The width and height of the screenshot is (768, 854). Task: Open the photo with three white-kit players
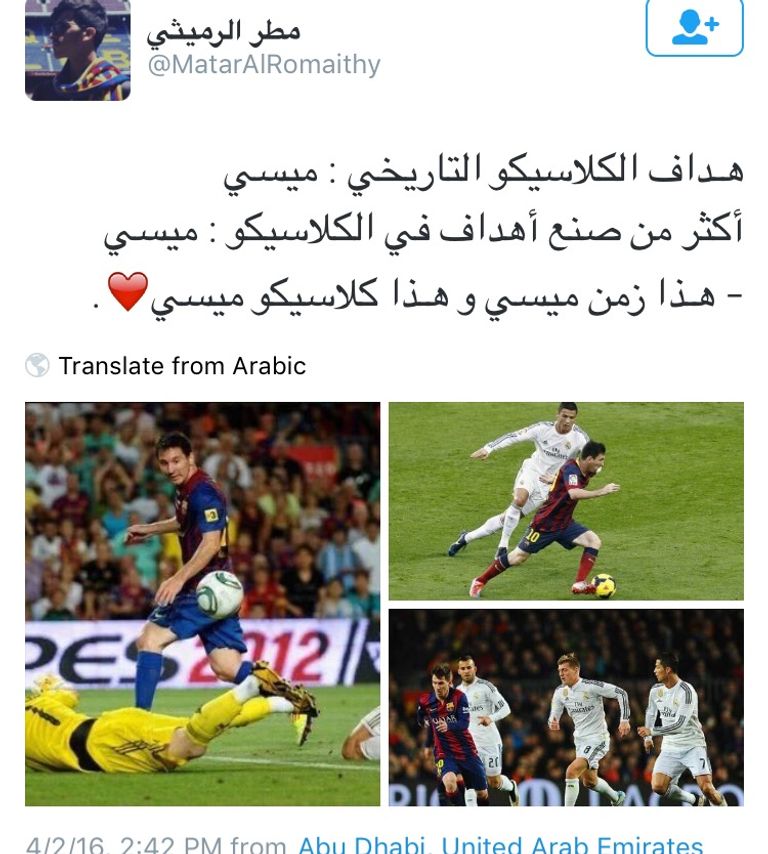(x=565, y=707)
